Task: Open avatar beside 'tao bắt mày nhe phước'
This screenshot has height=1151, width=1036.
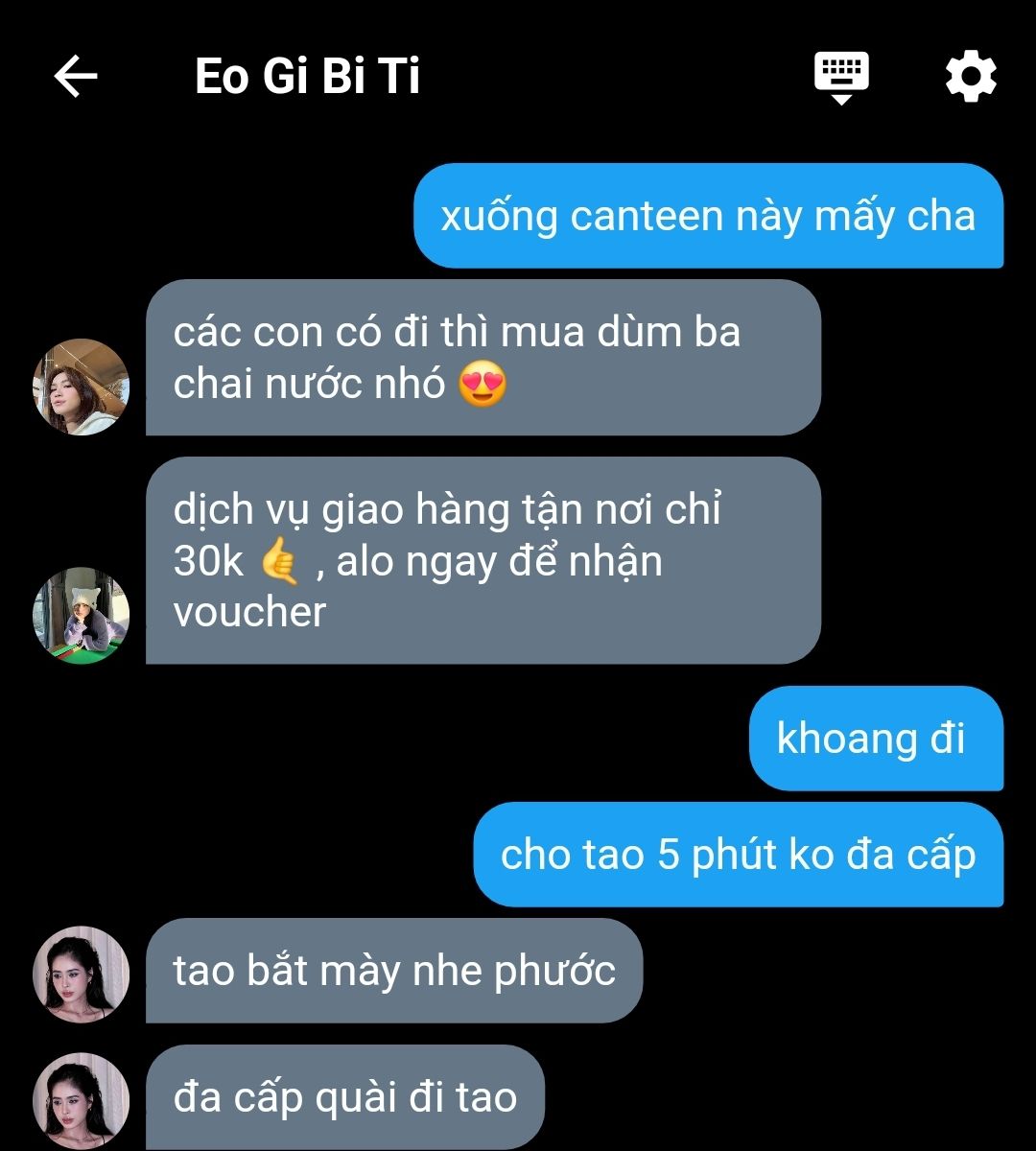Action: tap(82, 974)
